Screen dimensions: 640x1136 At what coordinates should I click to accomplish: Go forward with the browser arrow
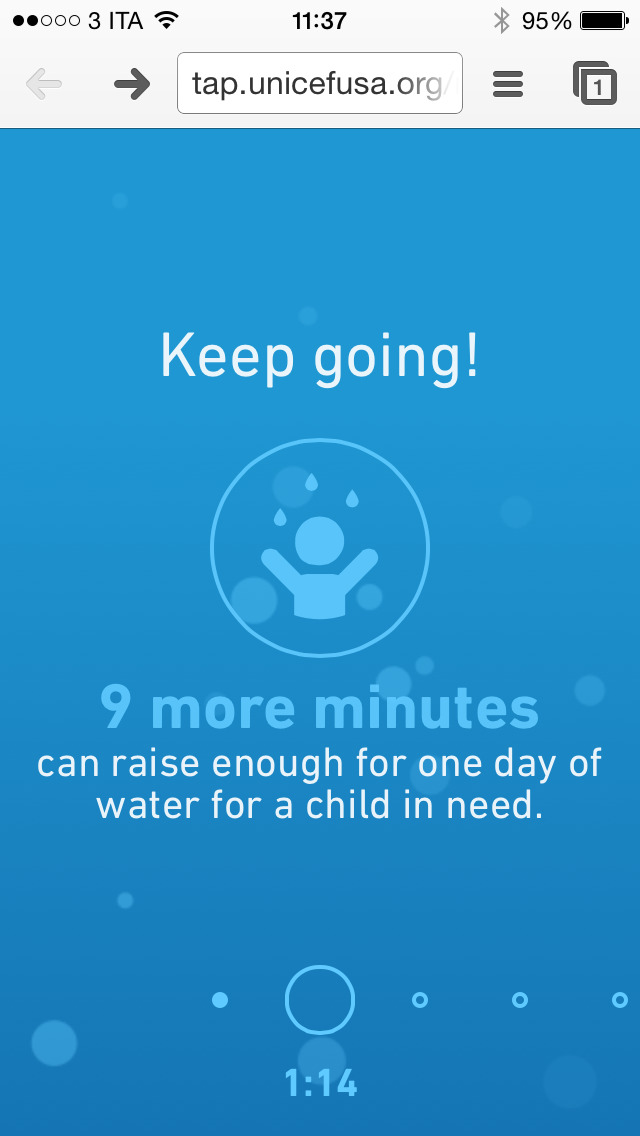132,84
